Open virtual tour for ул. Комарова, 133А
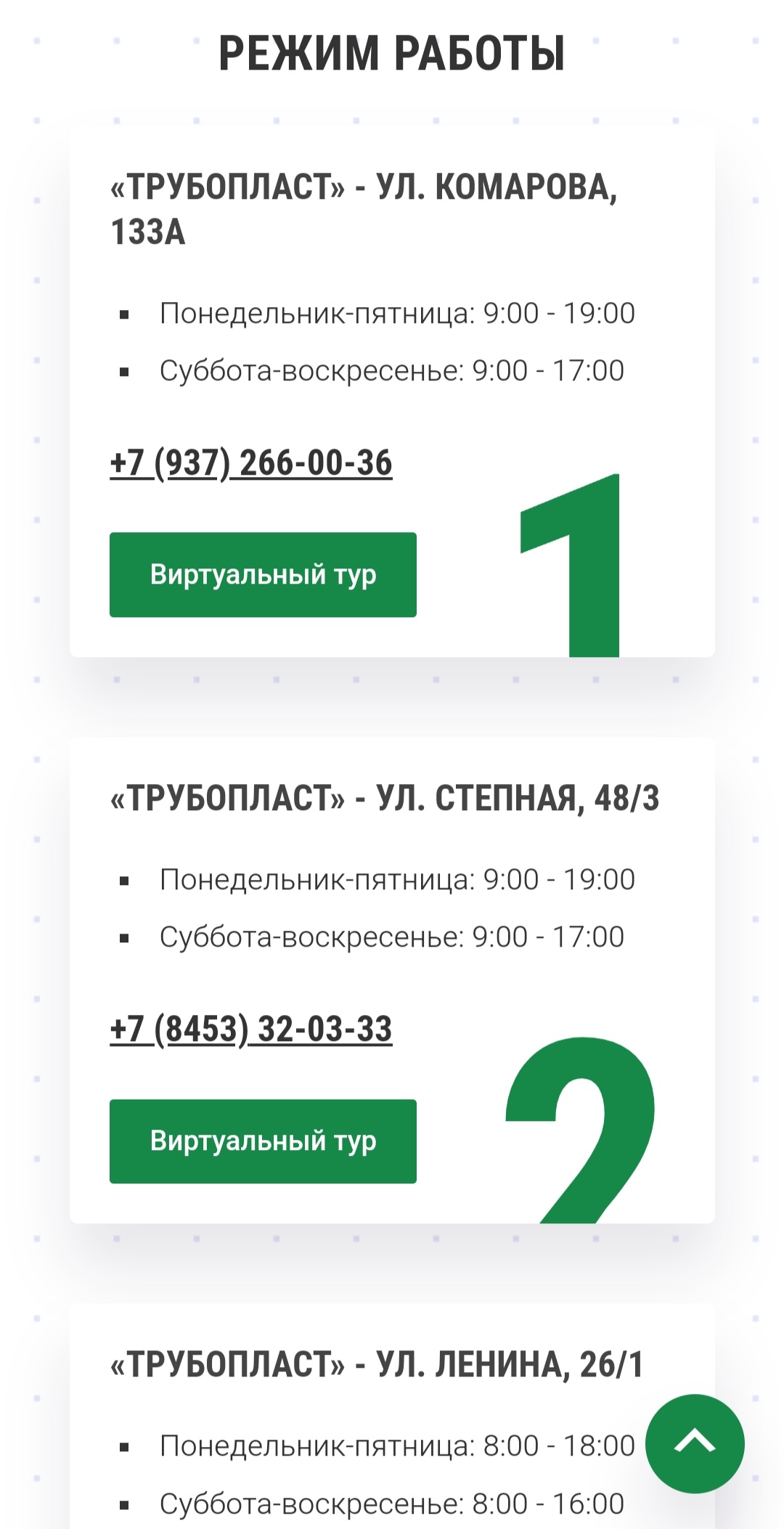784x1529 pixels. click(x=263, y=574)
